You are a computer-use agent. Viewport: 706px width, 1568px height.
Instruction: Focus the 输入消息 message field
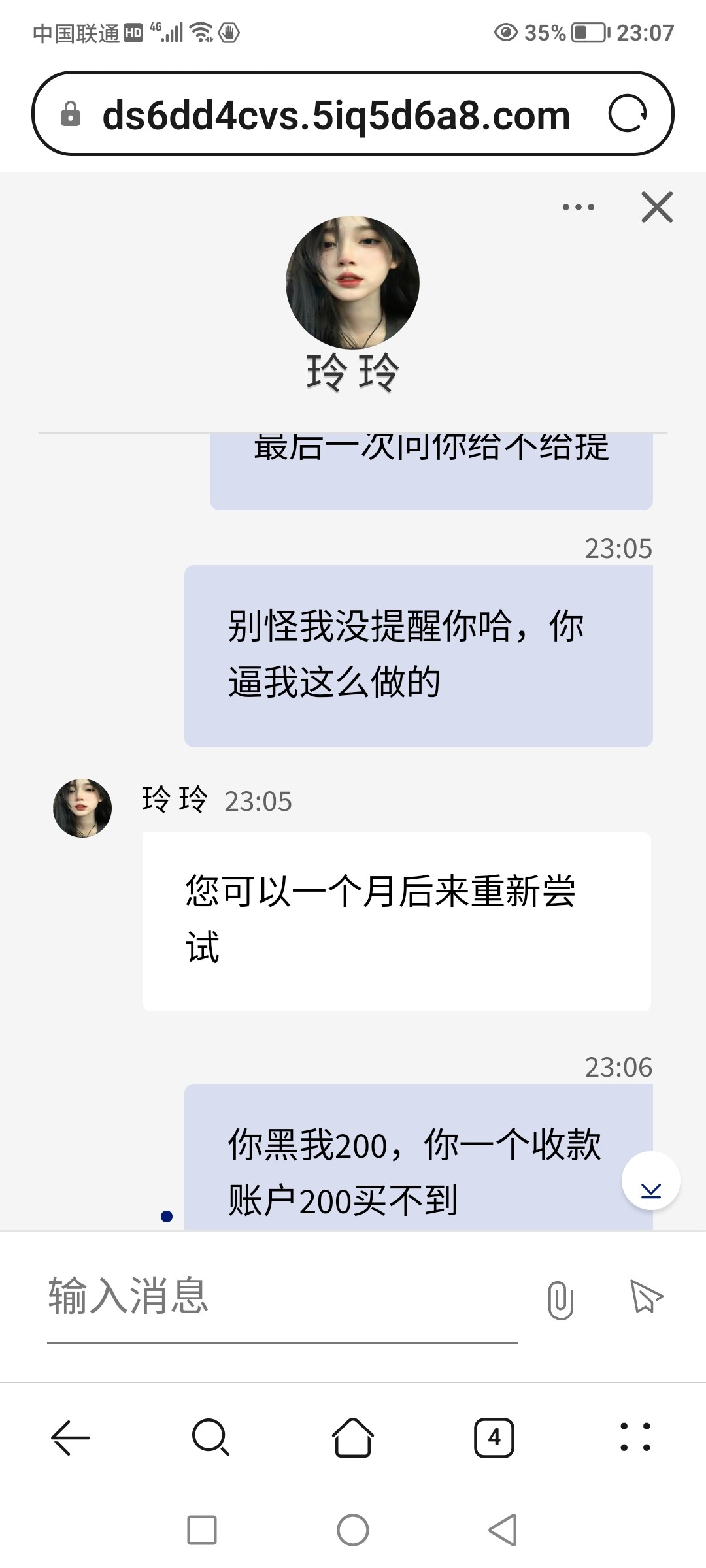pos(281,1296)
